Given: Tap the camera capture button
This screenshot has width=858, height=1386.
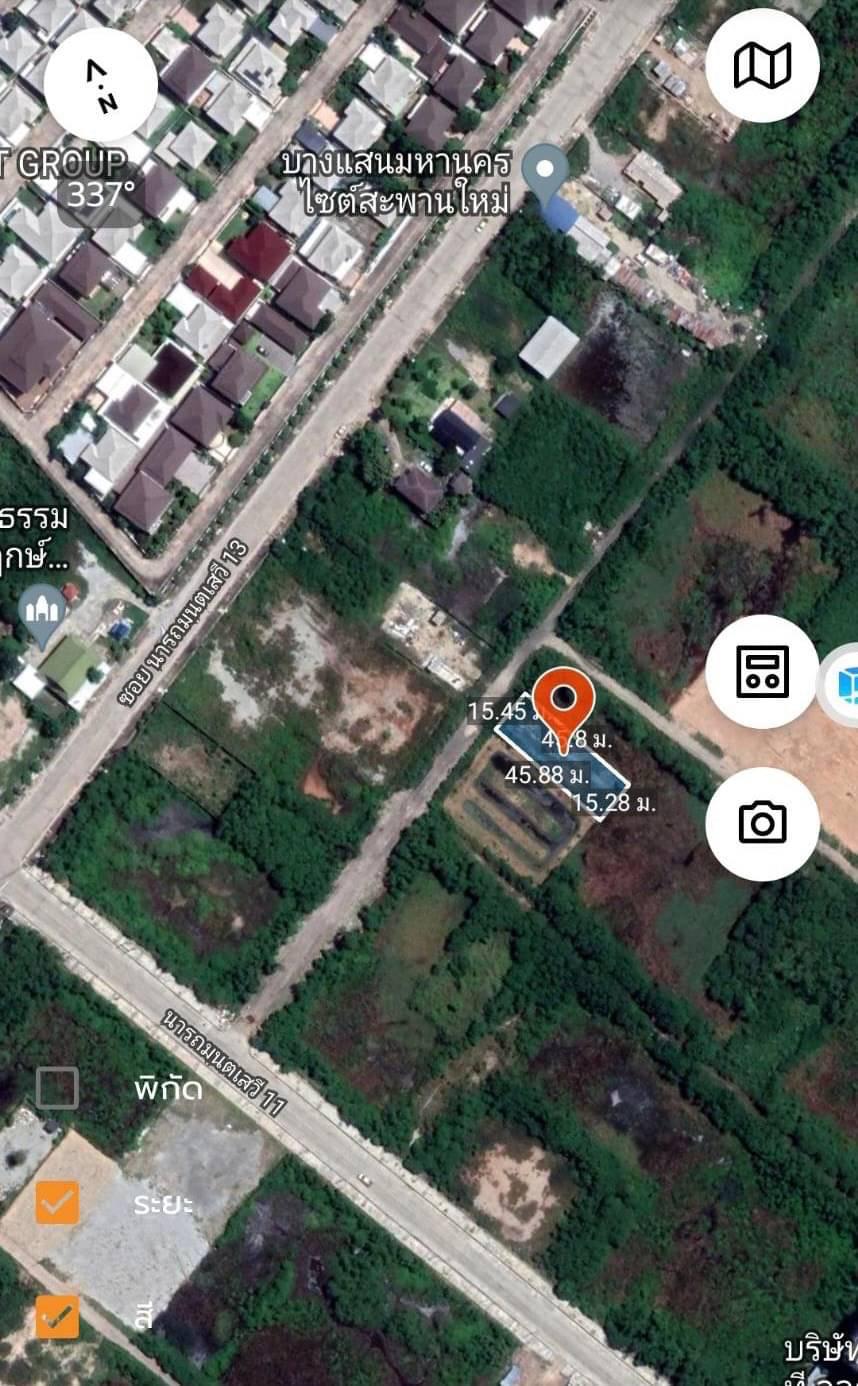Looking at the screenshot, I should click(x=762, y=824).
